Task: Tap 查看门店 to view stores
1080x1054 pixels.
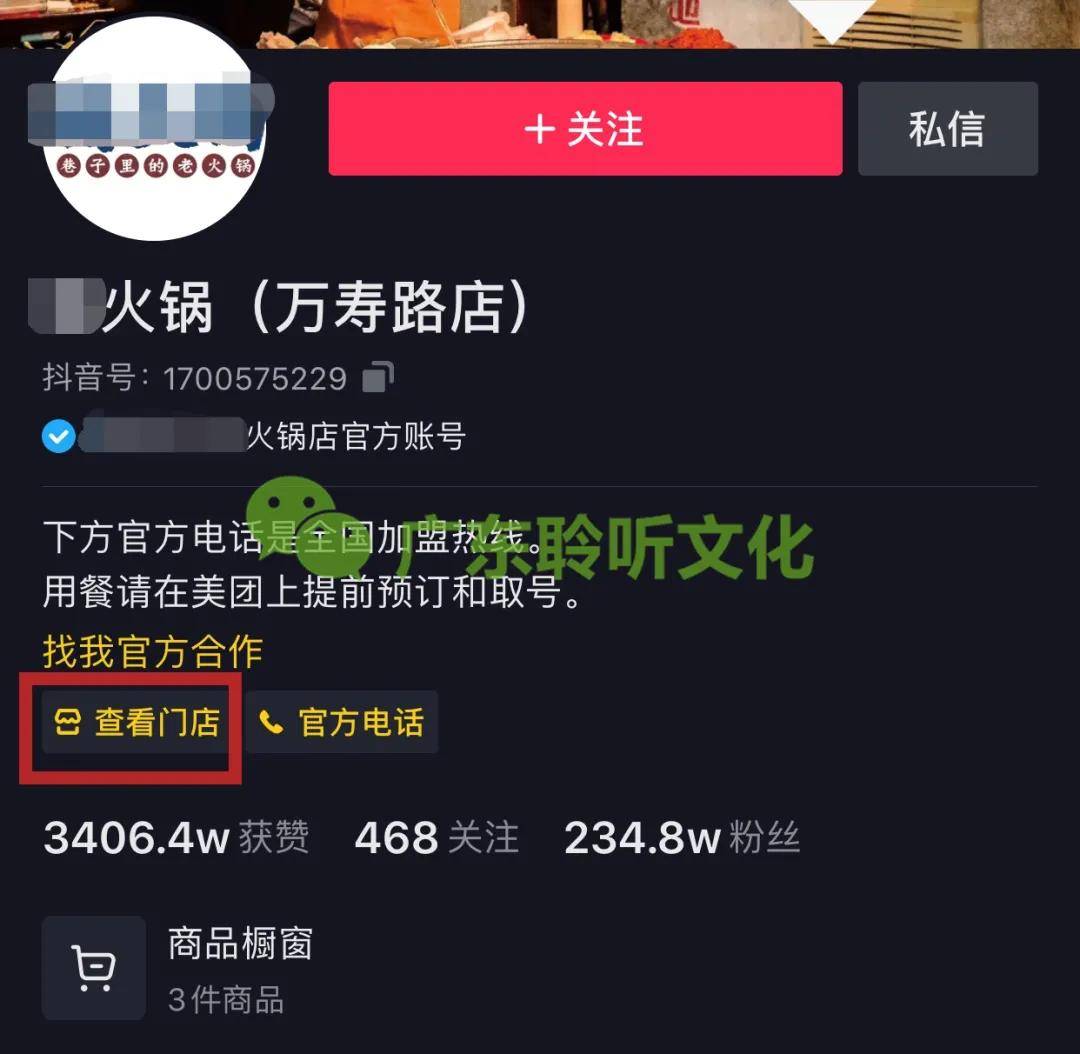Action: (x=136, y=722)
